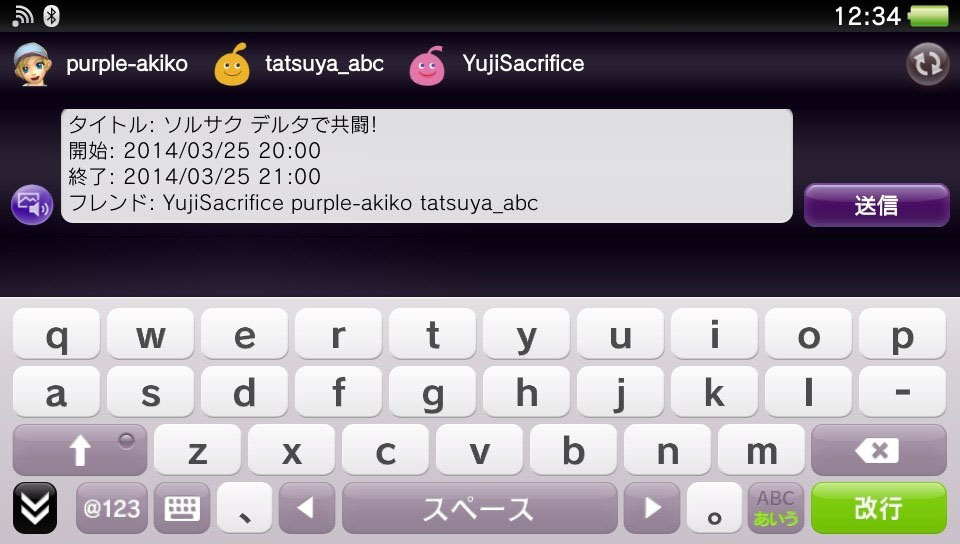Tap the 送信 send button

(876, 205)
